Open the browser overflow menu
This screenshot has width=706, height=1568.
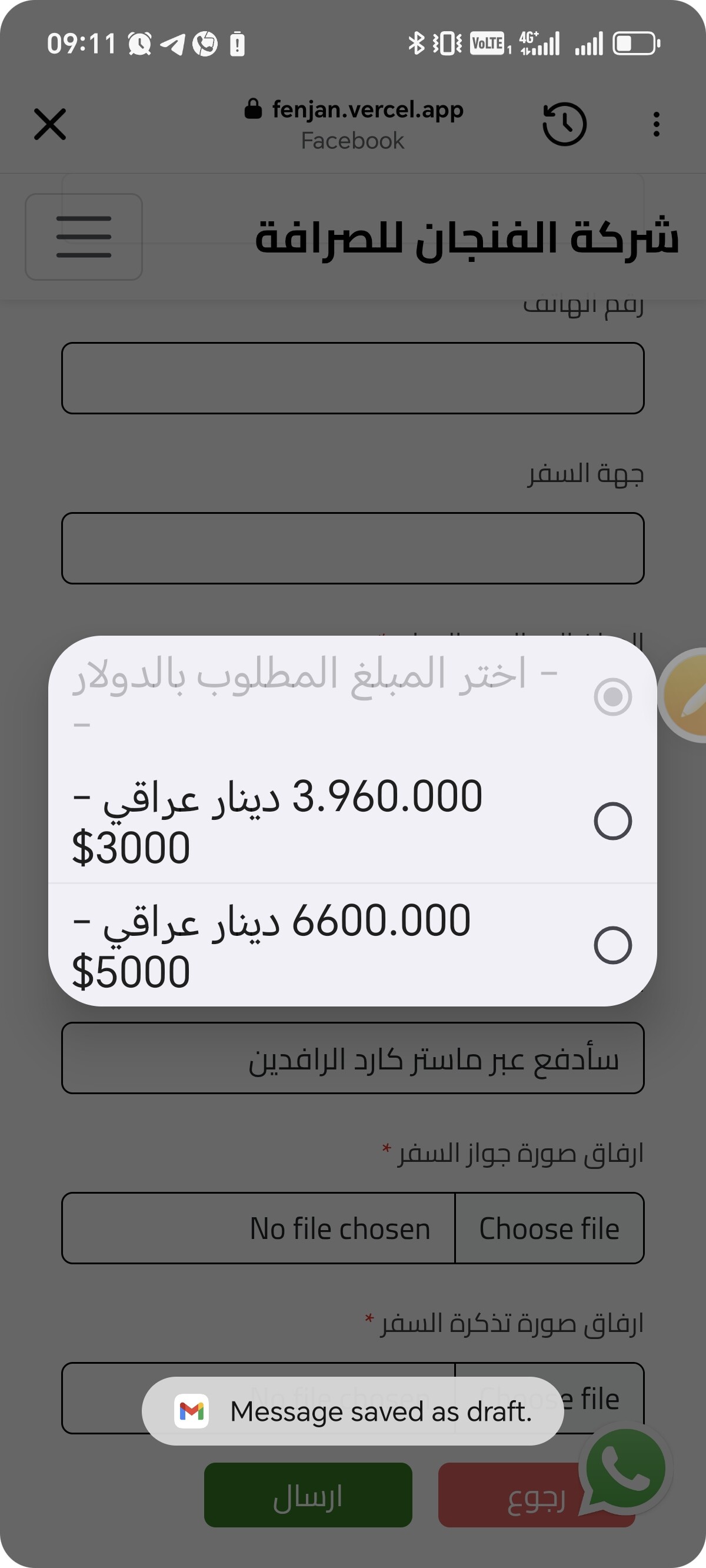[x=656, y=124]
